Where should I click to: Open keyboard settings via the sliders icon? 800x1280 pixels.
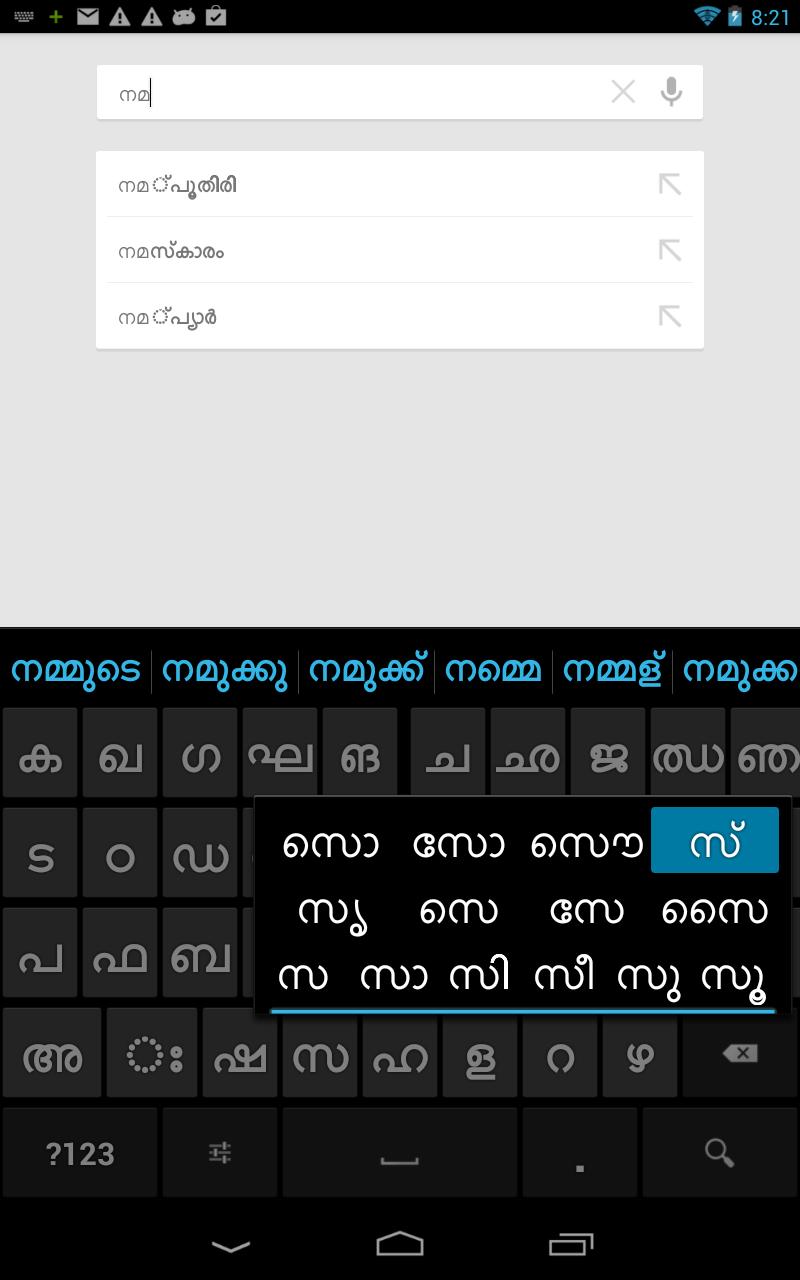pyautogui.click(x=219, y=1152)
